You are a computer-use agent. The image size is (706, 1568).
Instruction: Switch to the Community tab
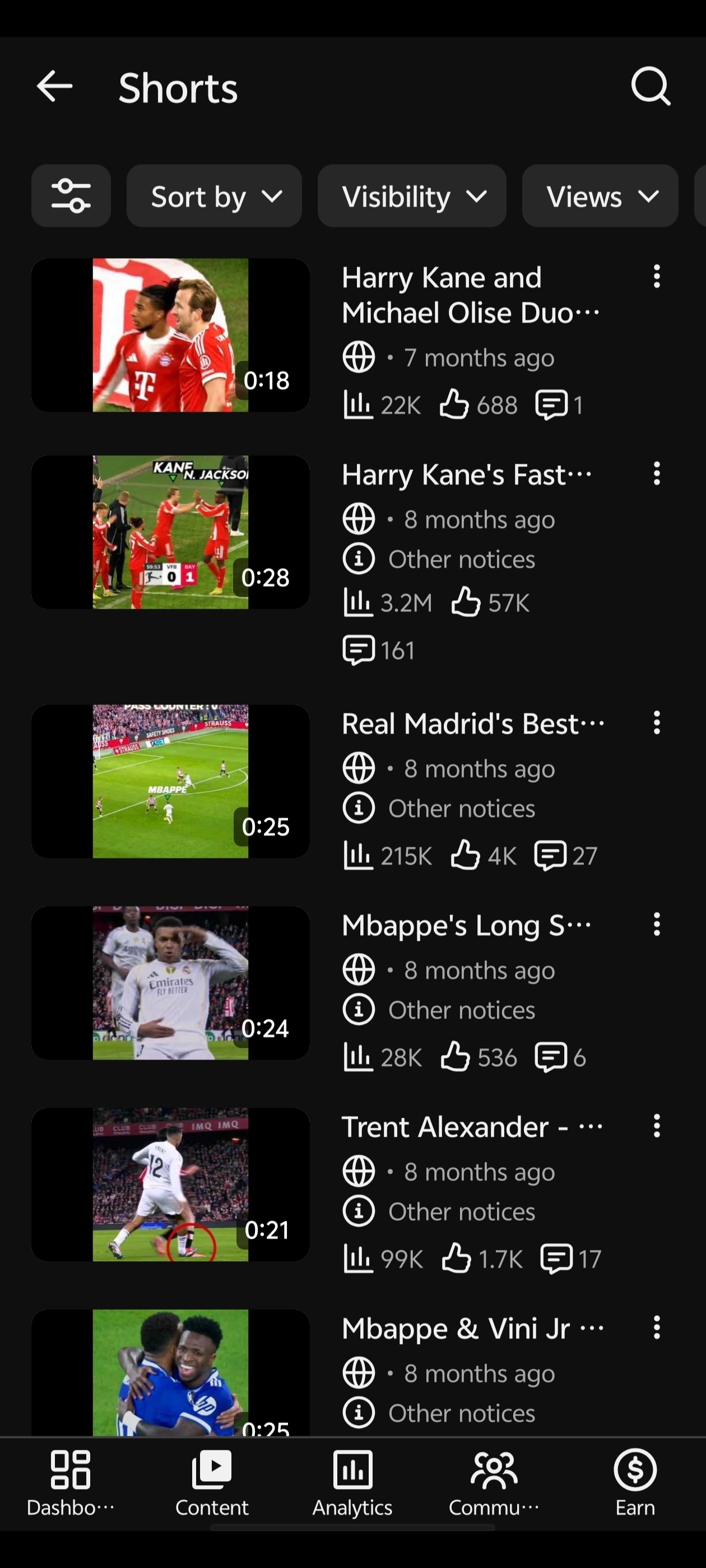[494, 1483]
